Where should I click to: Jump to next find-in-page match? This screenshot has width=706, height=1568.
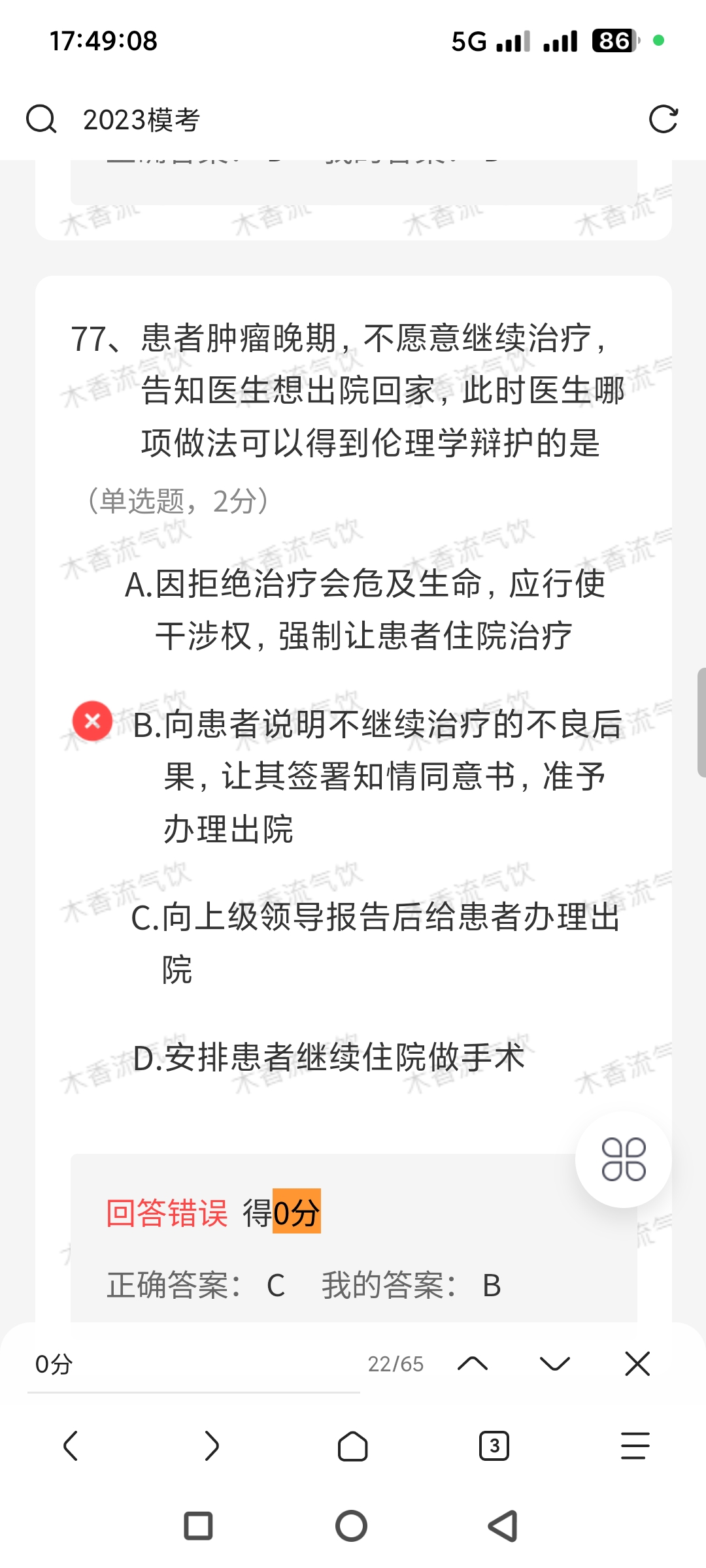click(555, 1364)
